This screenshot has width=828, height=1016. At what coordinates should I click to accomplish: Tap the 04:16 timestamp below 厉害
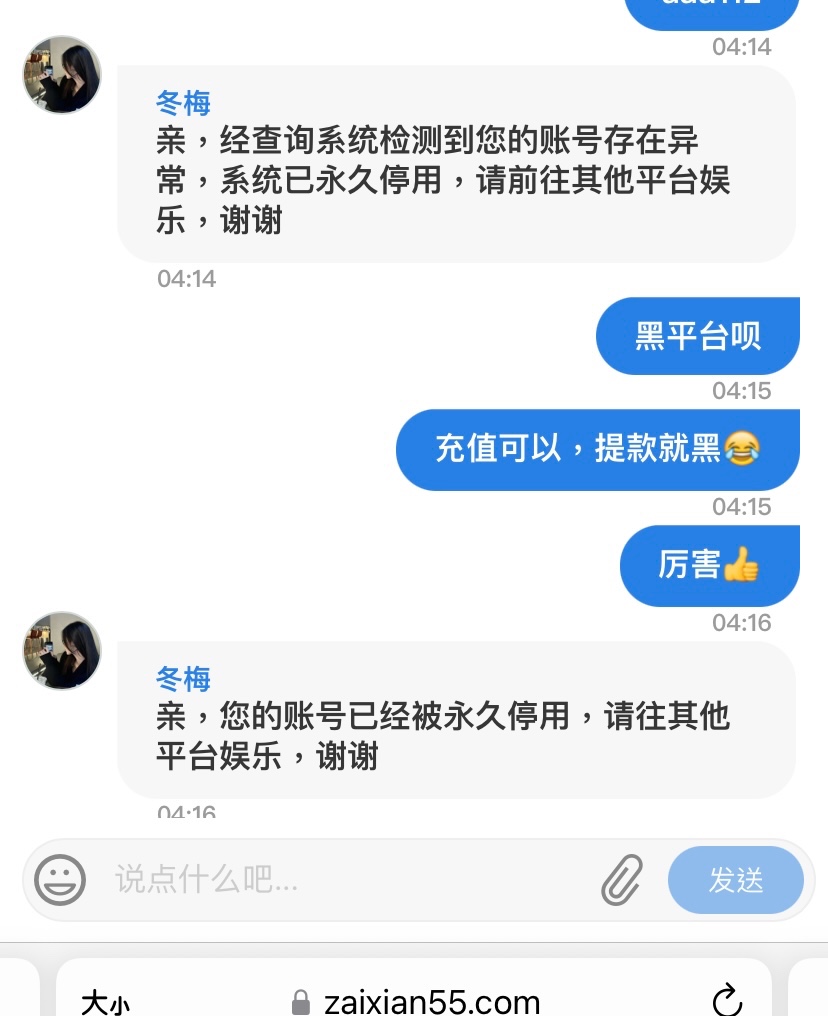[740, 622]
